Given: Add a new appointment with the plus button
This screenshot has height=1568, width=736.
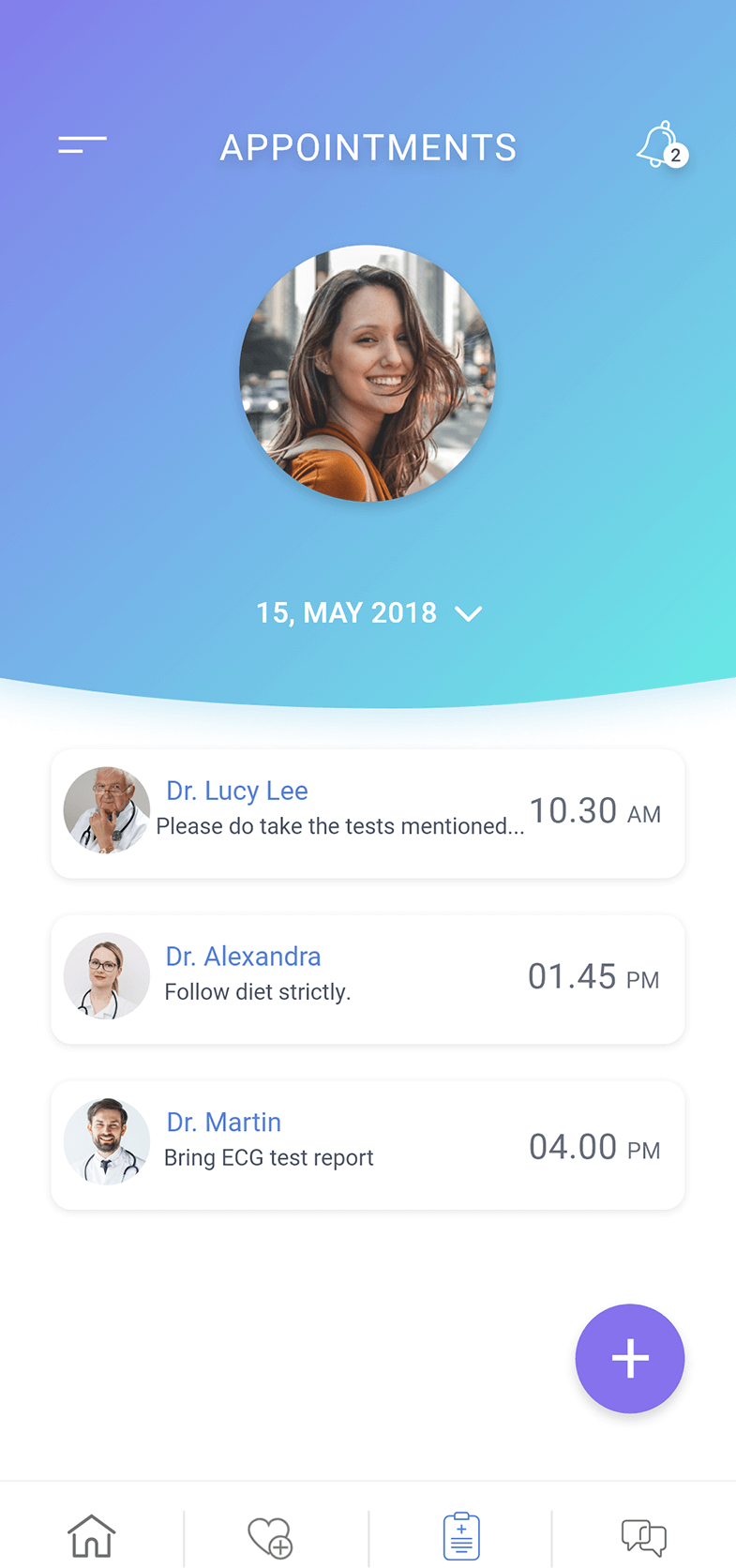Looking at the screenshot, I should (x=629, y=1357).
